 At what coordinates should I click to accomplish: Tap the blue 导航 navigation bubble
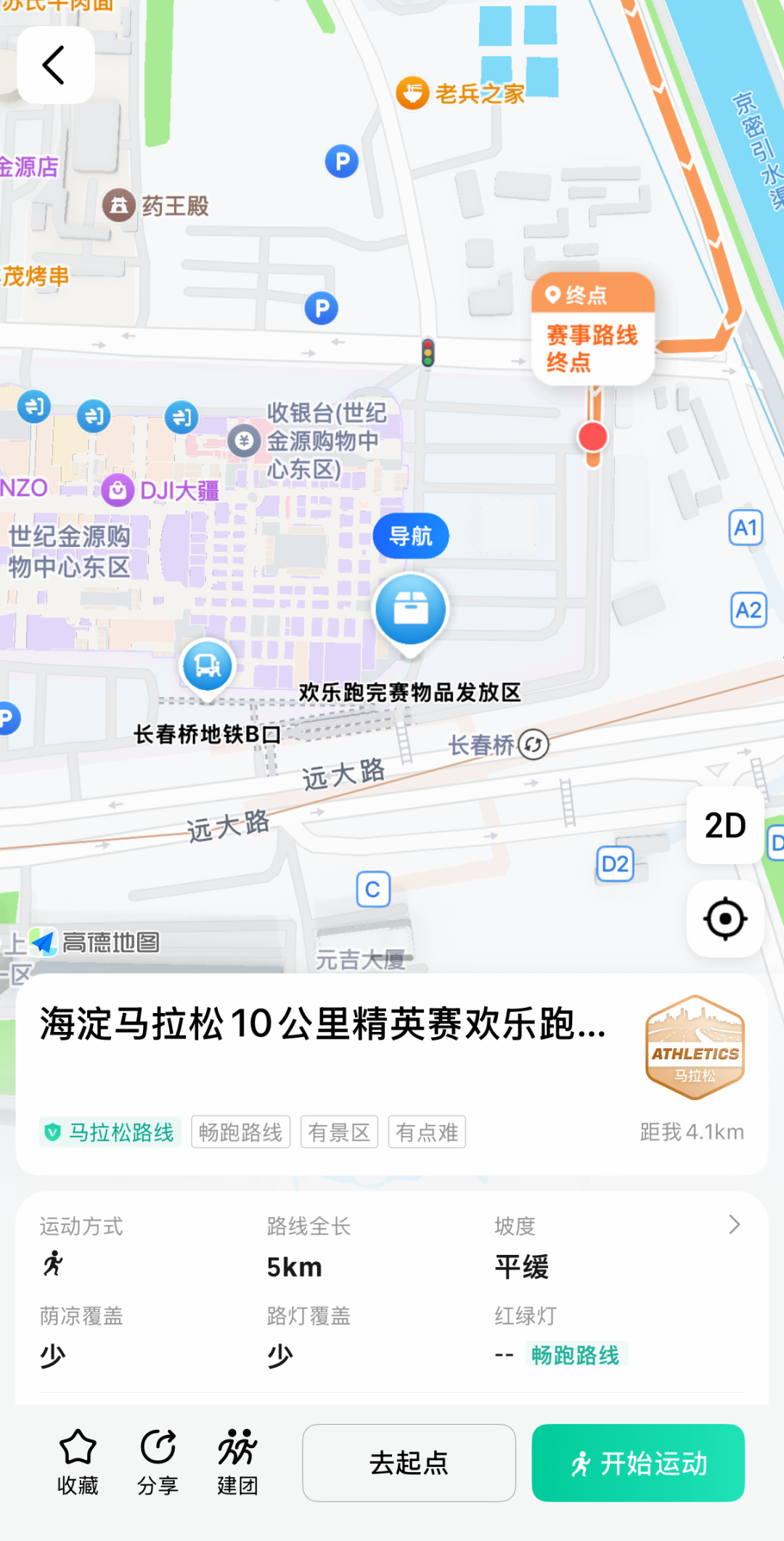[x=411, y=536]
